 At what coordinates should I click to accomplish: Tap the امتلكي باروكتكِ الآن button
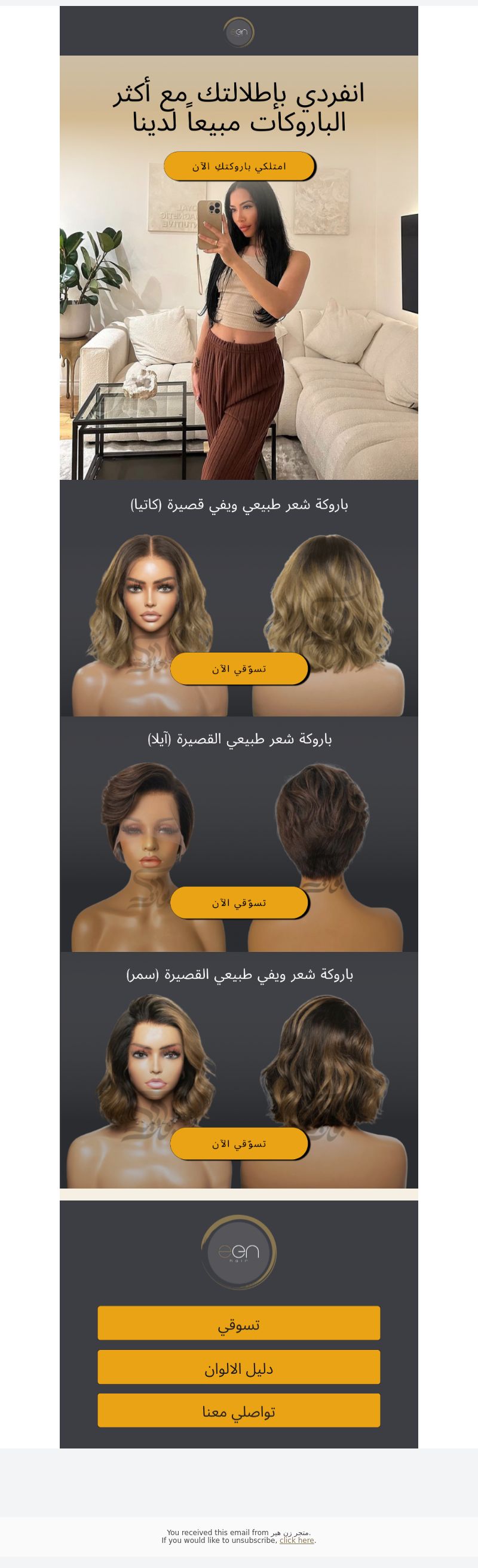click(x=238, y=166)
